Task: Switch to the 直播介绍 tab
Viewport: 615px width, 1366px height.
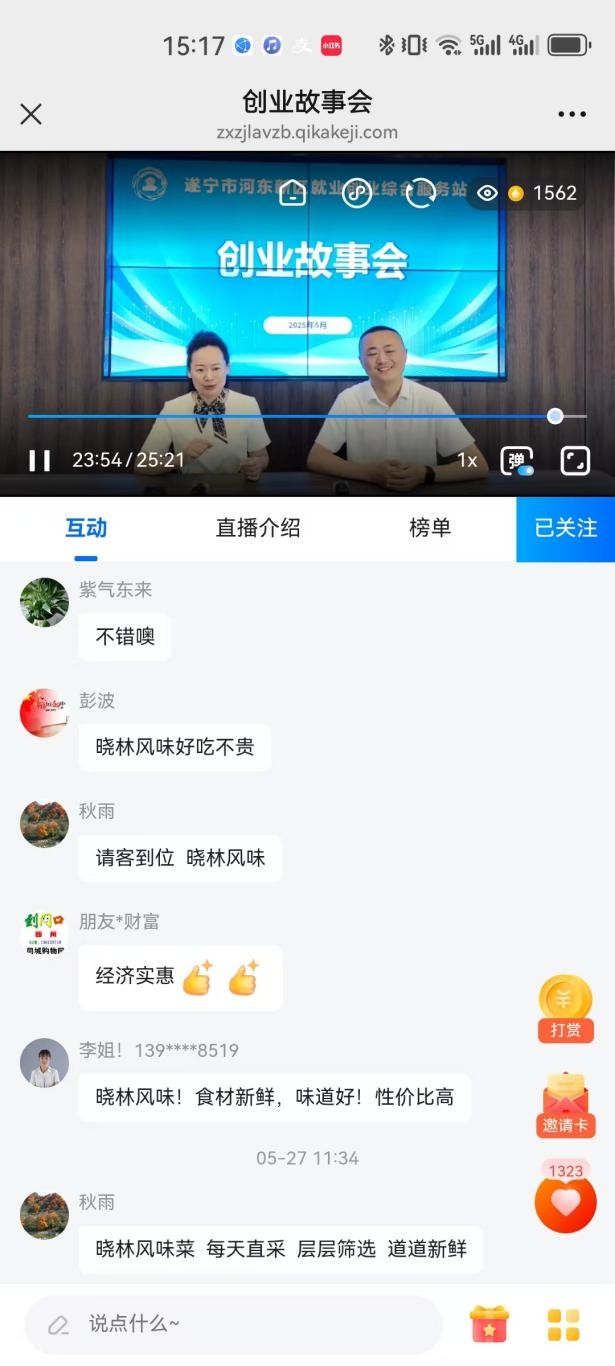Action: click(258, 528)
